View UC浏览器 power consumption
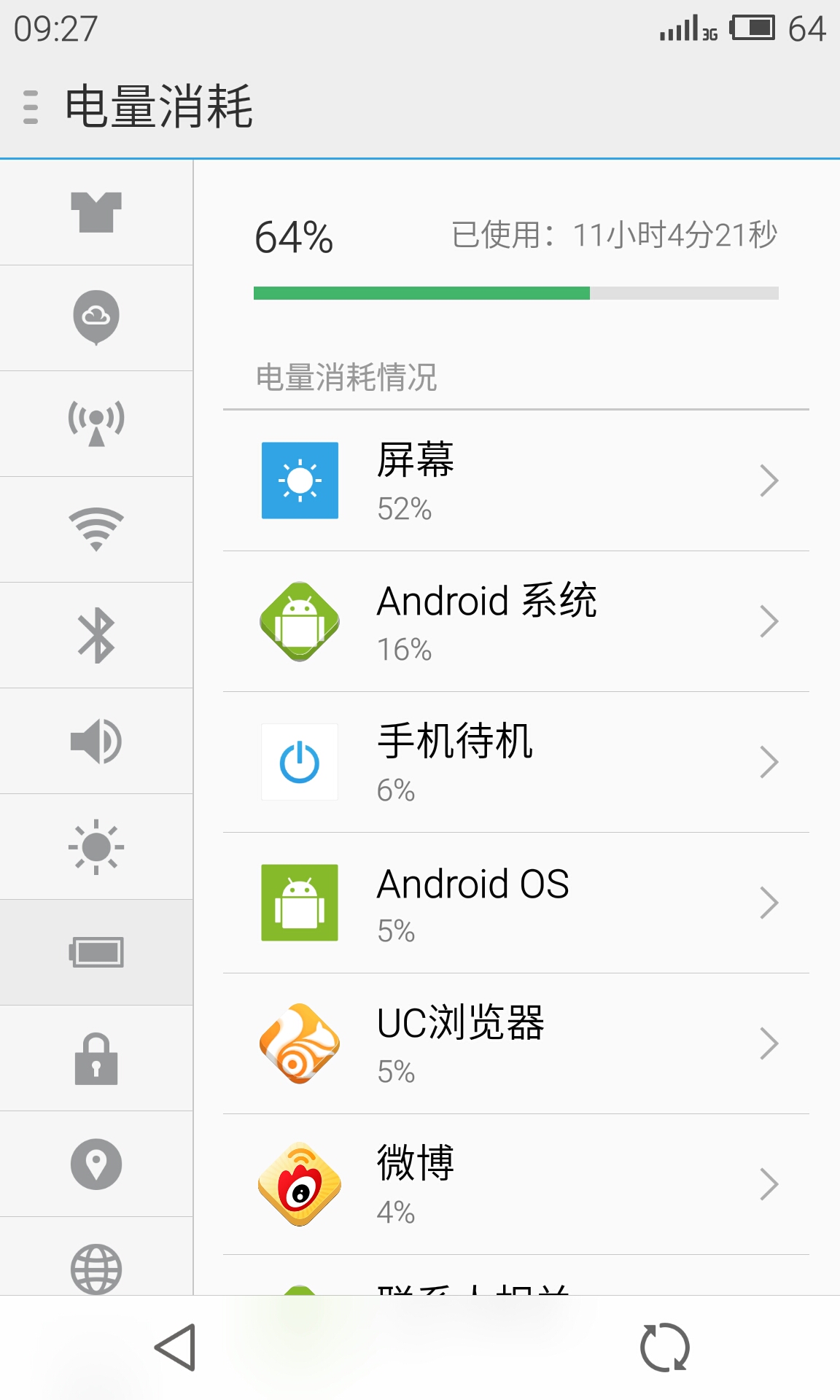Image resolution: width=840 pixels, height=1400 pixels. (516, 1043)
